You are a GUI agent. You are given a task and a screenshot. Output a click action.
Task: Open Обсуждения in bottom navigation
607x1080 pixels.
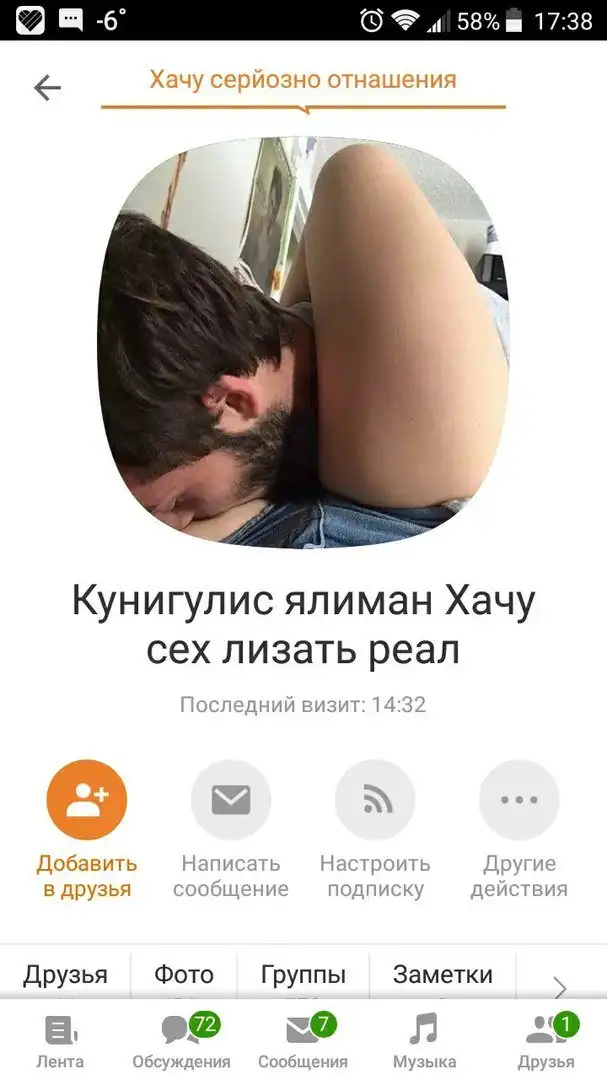(181, 1040)
